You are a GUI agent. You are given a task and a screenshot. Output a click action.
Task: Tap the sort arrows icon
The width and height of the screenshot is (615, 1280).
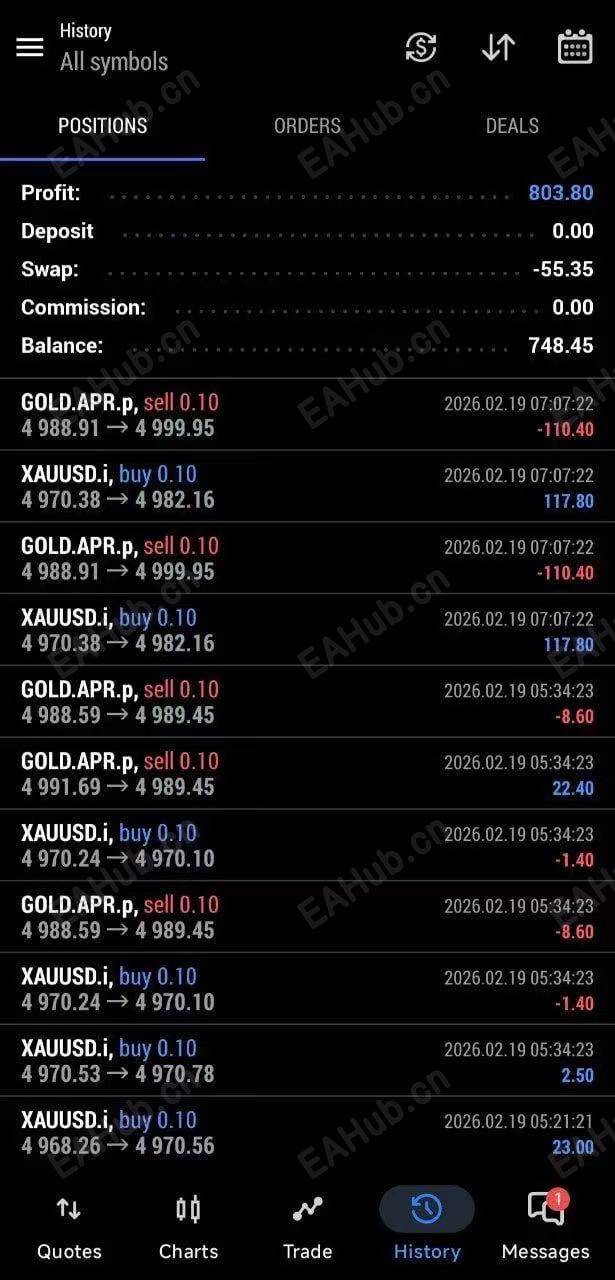tap(498, 47)
